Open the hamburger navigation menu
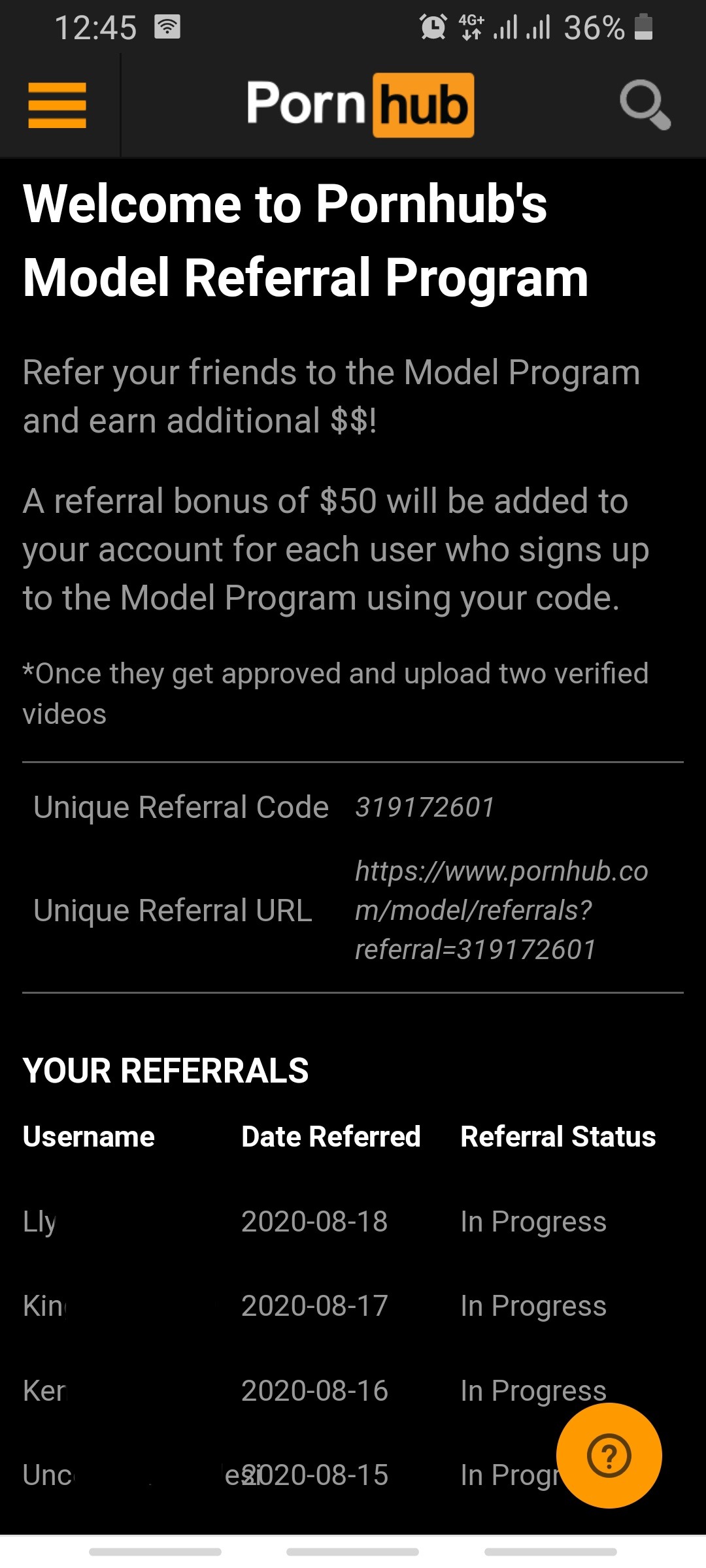The image size is (706, 1568). (58, 105)
